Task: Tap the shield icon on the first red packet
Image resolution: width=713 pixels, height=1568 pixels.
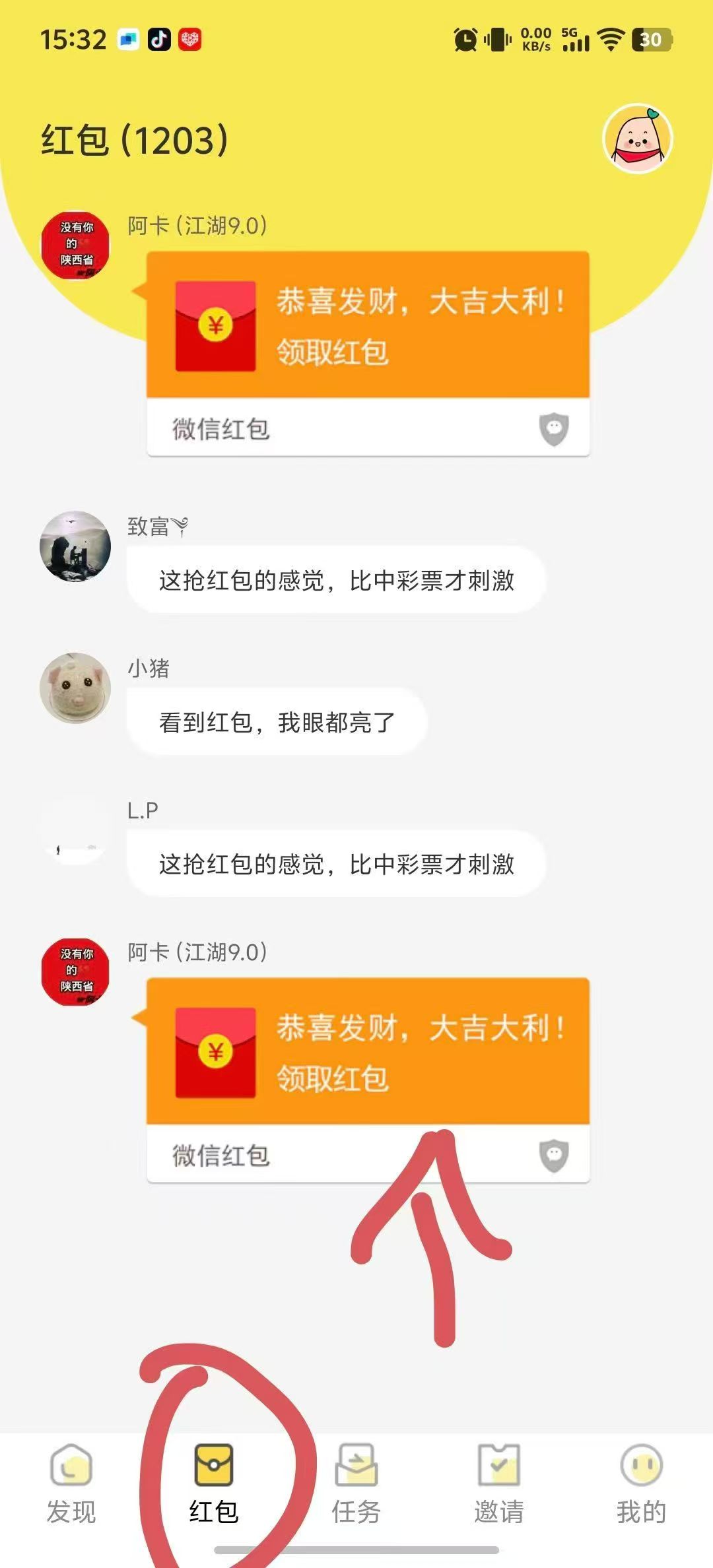Action: pyautogui.click(x=555, y=428)
